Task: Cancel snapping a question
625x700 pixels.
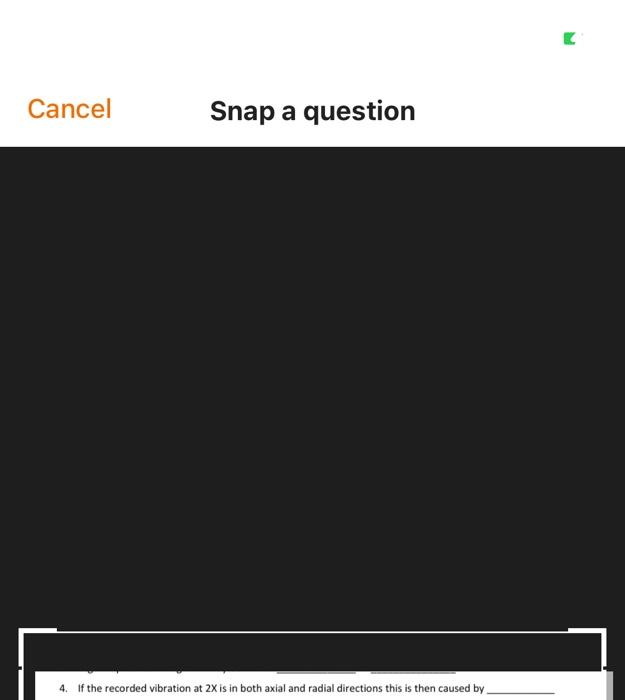Action: click(x=69, y=109)
